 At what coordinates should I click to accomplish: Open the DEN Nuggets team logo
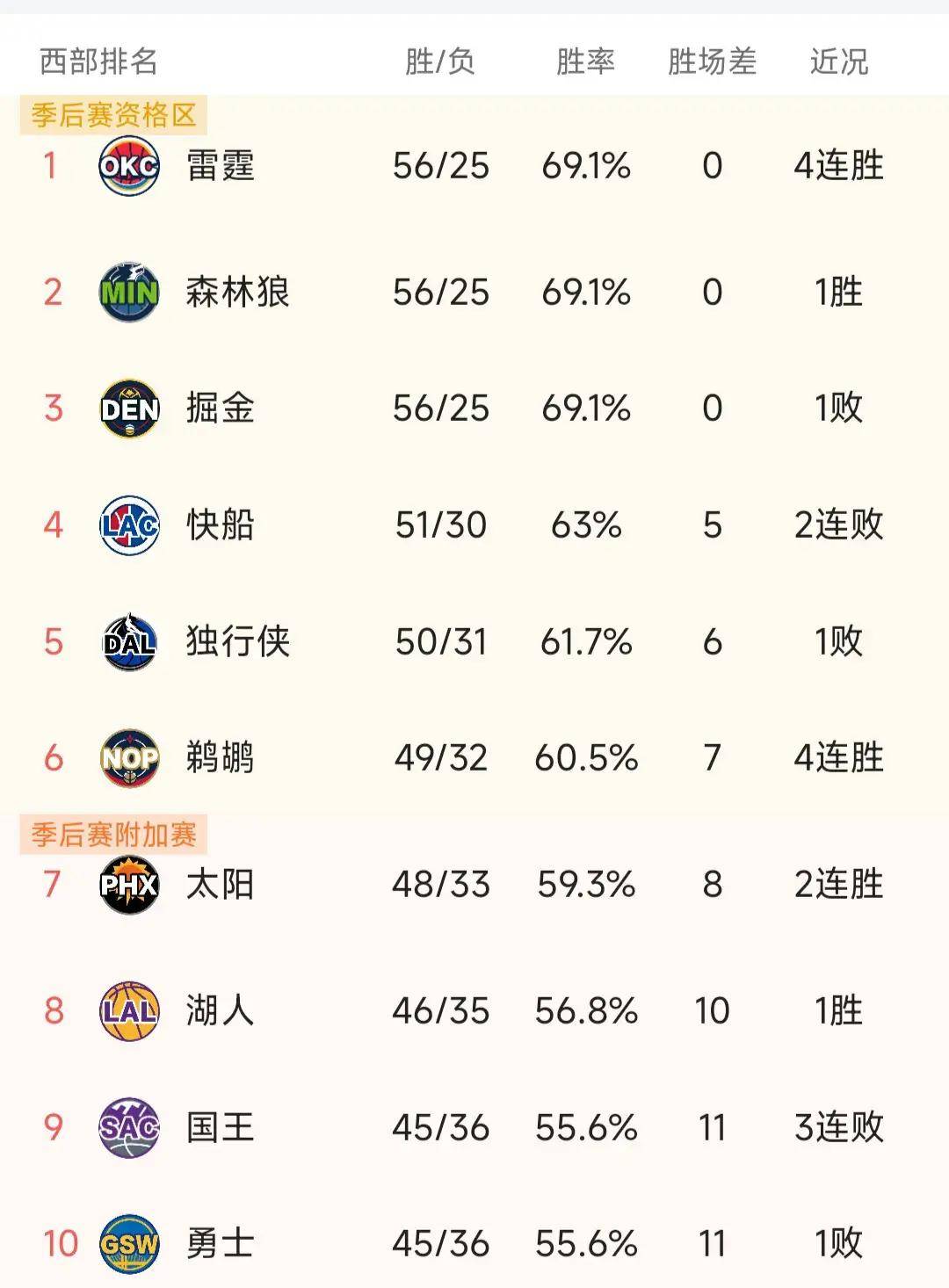pos(129,408)
